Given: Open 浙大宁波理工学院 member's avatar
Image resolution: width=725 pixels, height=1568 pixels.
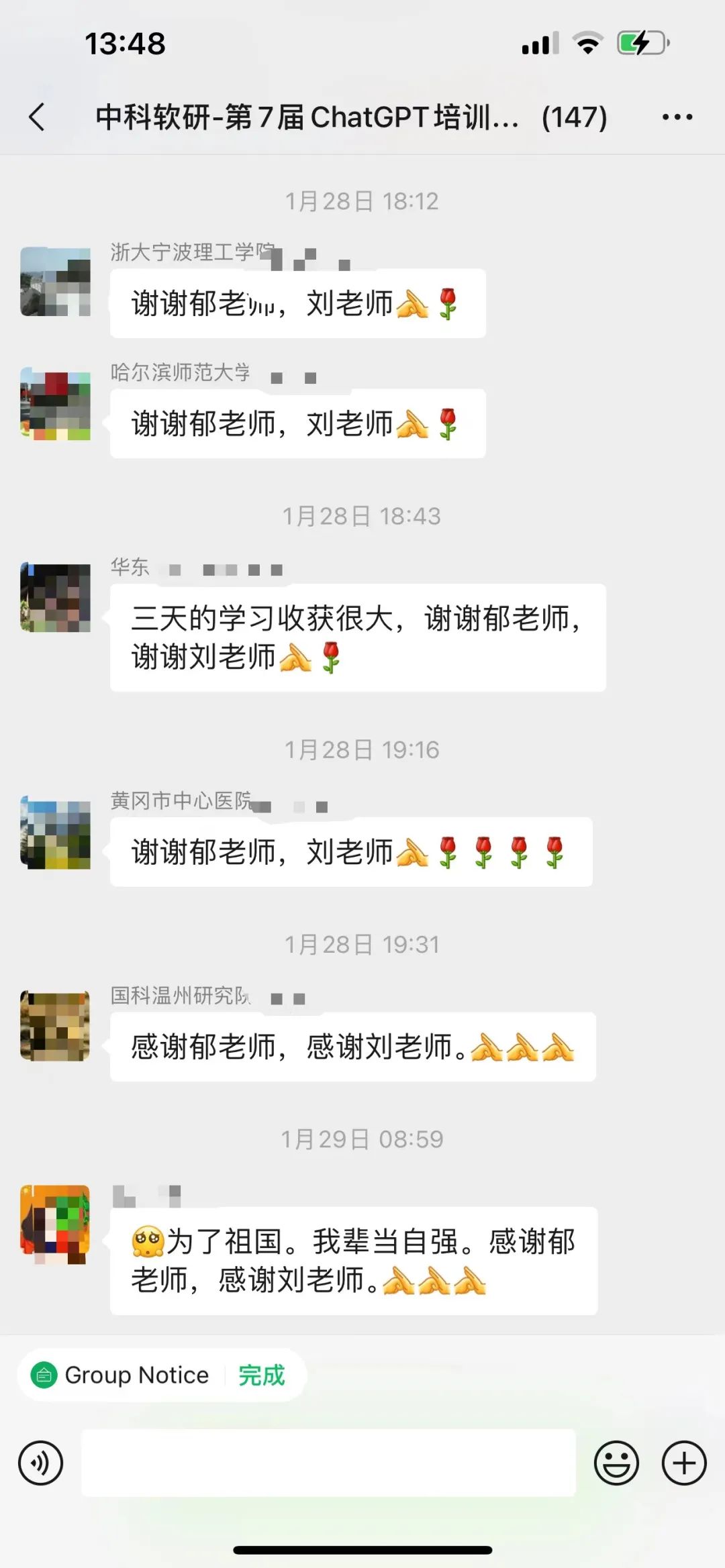Looking at the screenshot, I should click(x=56, y=280).
